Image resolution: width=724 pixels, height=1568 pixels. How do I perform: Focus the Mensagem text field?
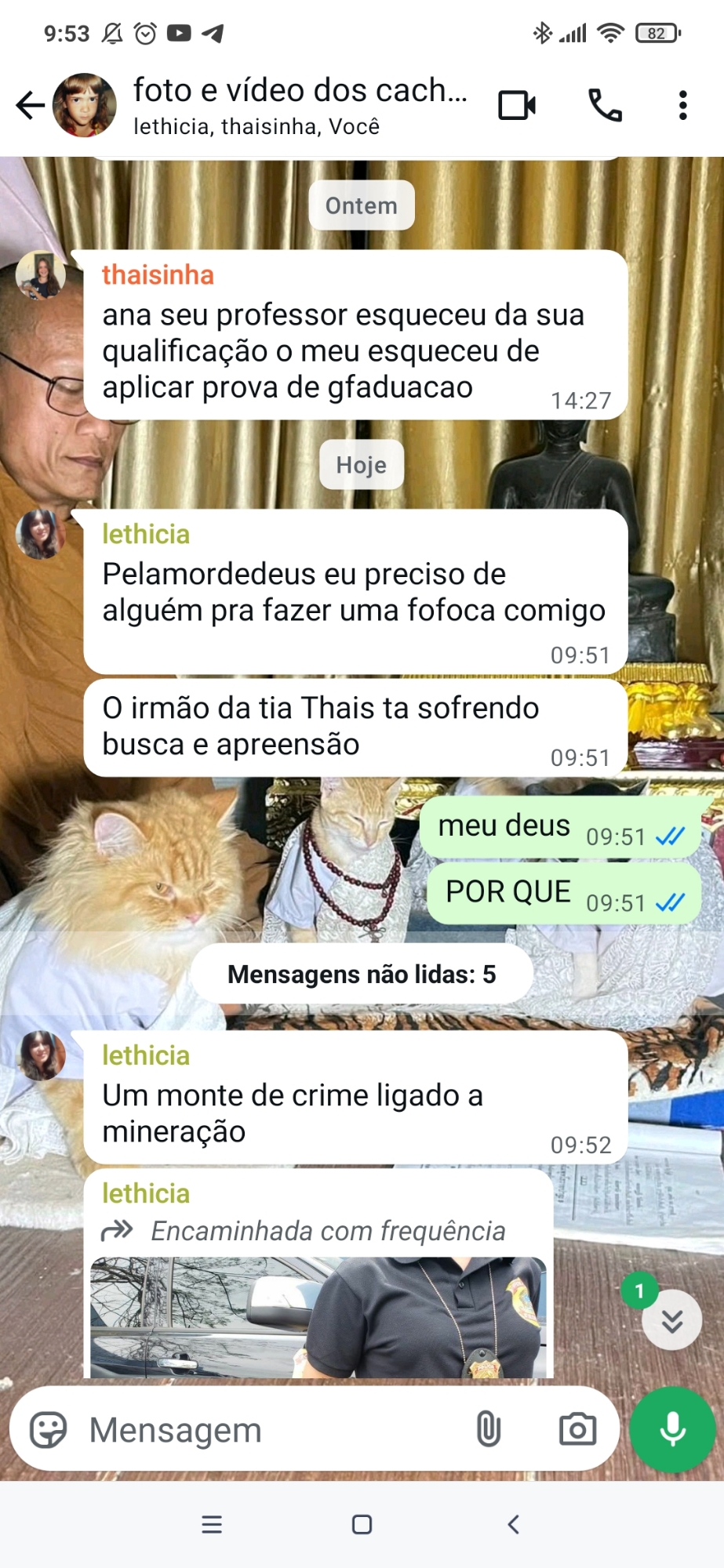click(267, 1429)
